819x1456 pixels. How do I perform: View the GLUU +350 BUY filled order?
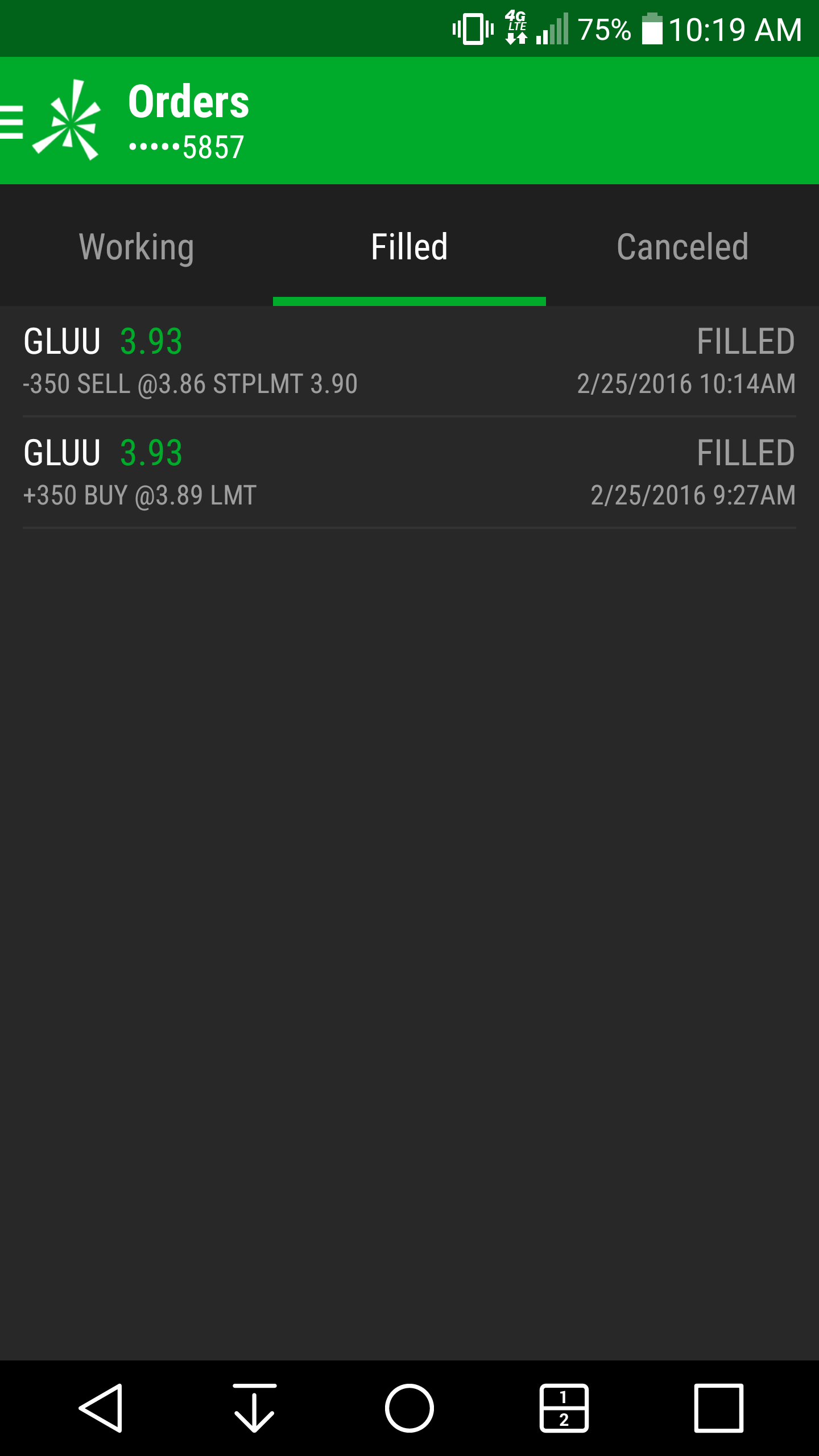[409, 473]
